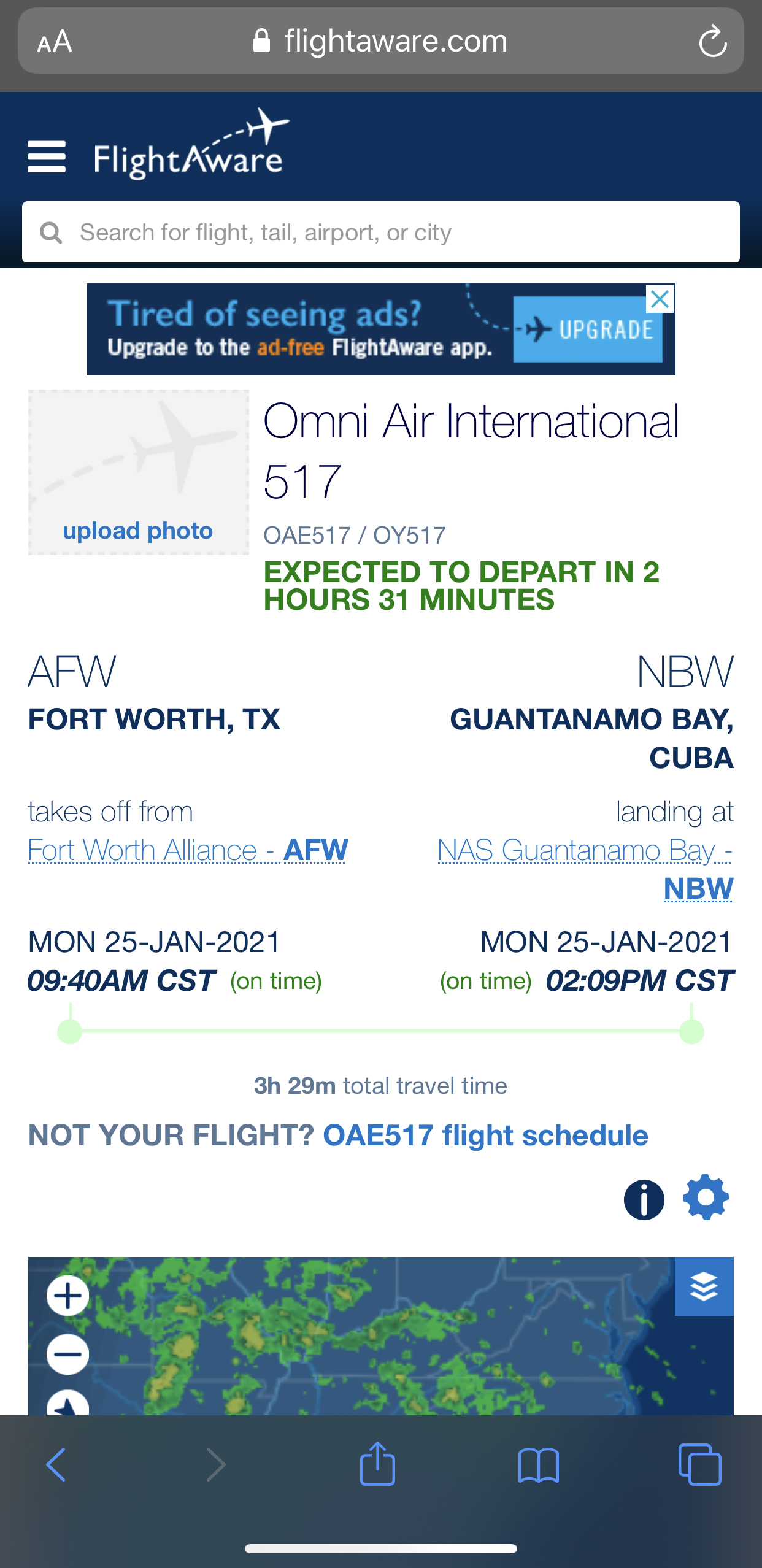
Task: Go back in browser
Action: click(x=56, y=1465)
